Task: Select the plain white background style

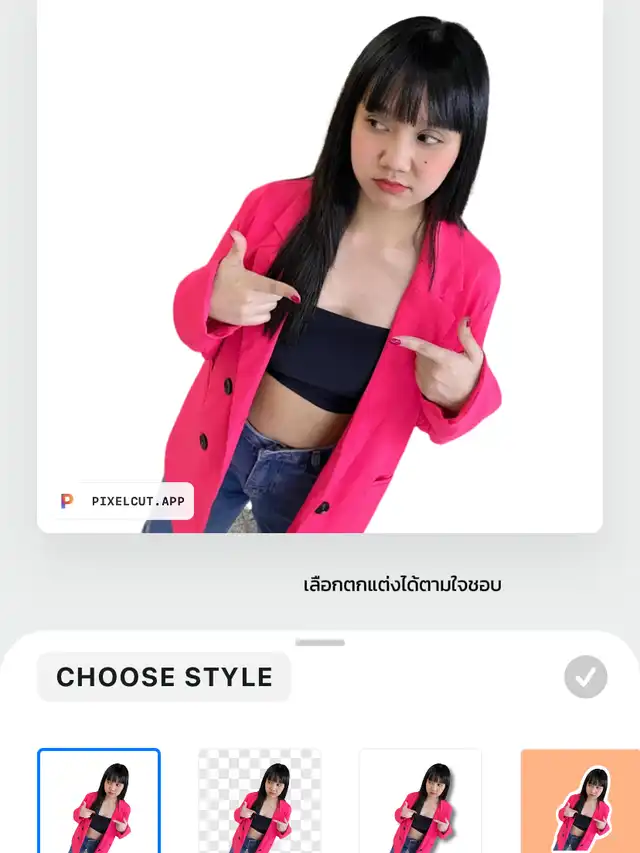Action: (99, 801)
